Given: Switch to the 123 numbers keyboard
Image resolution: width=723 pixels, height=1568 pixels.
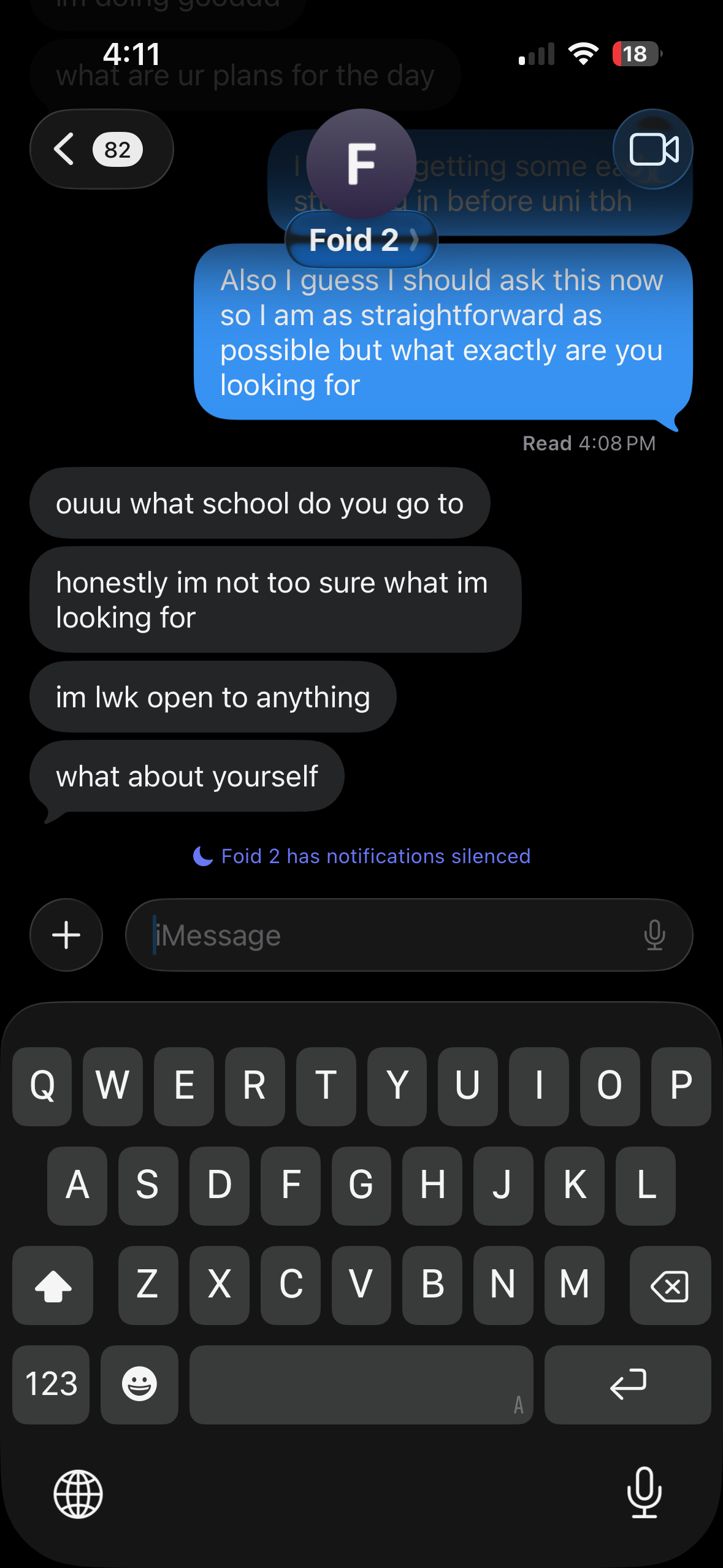Looking at the screenshot, I should pyautogui.click(x=51, y=1384).
